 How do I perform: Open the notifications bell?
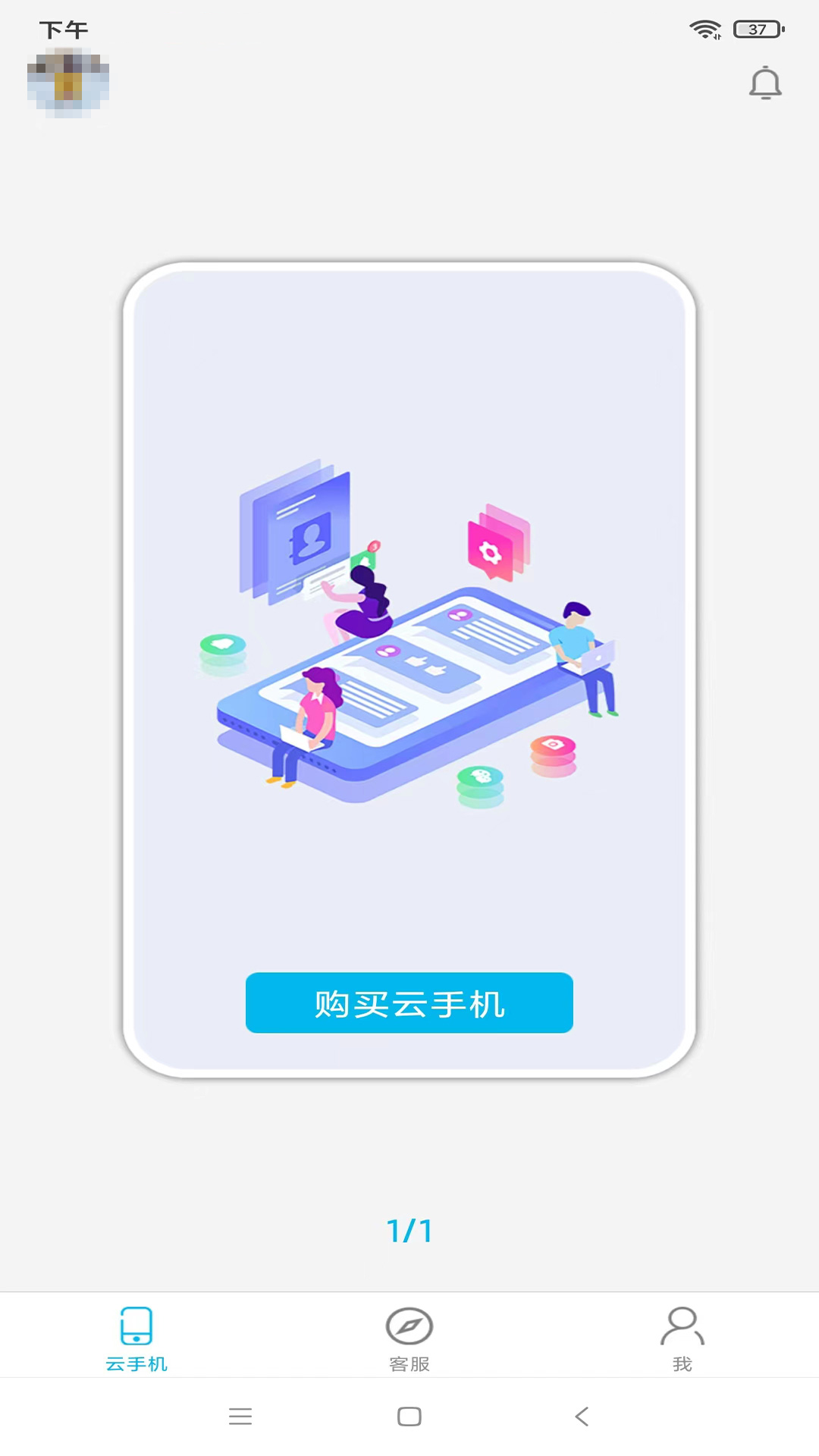pyautogui.click(x=765, y=83)
